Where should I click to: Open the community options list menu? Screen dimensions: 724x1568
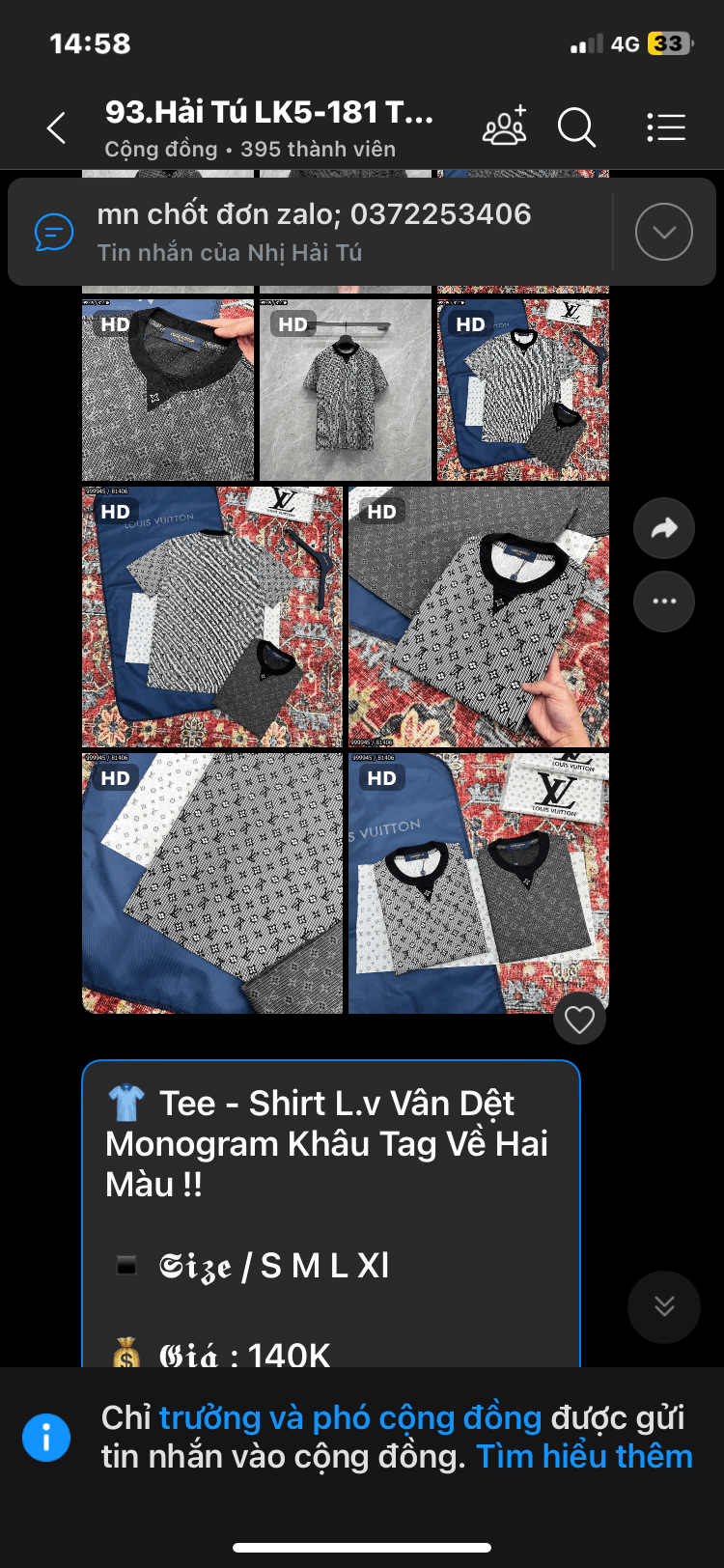coord(665,127)
